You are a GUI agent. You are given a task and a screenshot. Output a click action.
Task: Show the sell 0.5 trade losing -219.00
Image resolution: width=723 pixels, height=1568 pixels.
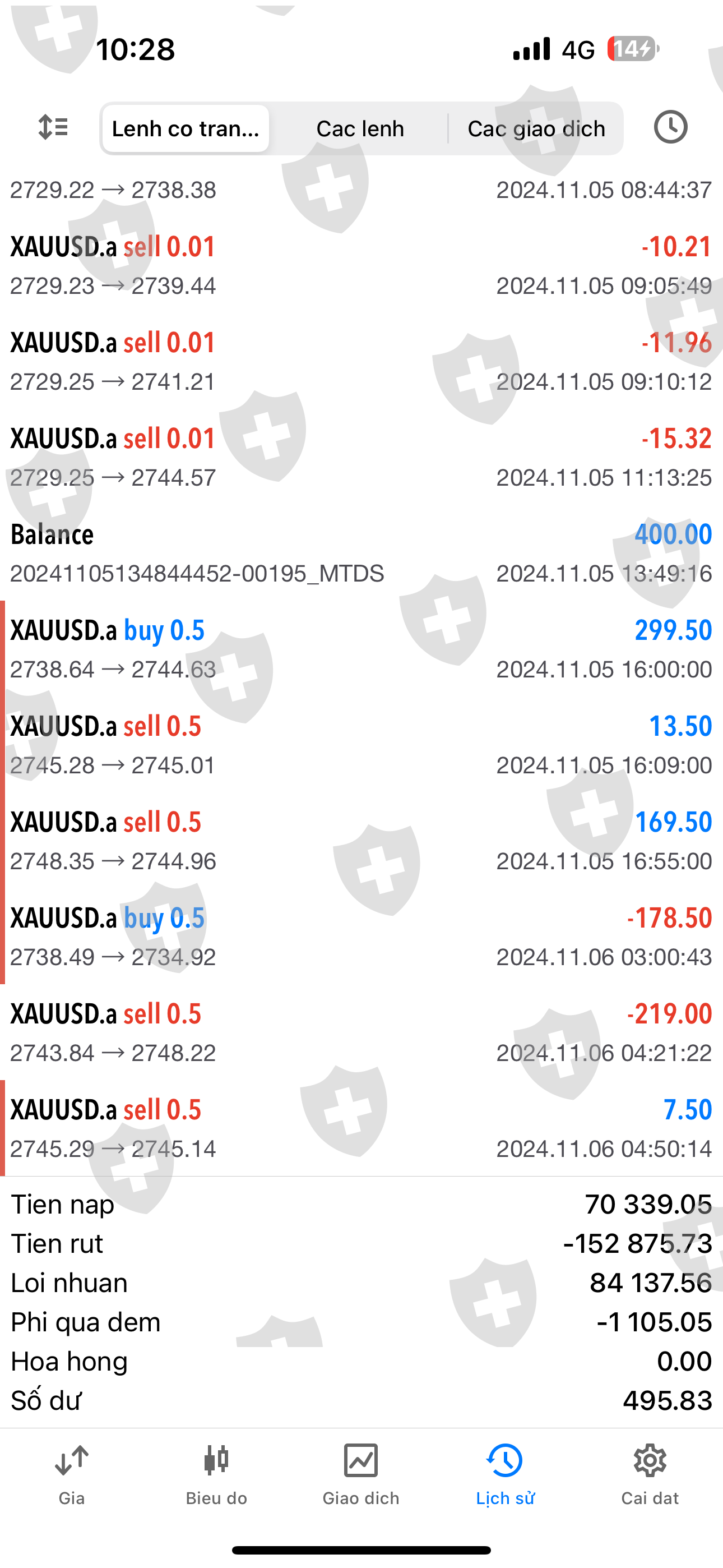click(361, 1033)
